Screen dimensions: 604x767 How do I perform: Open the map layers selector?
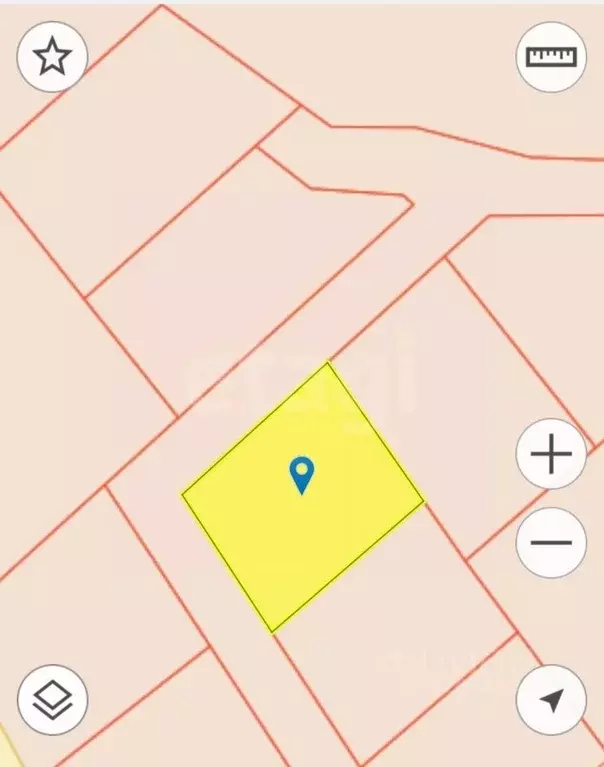tap(52, 700)
